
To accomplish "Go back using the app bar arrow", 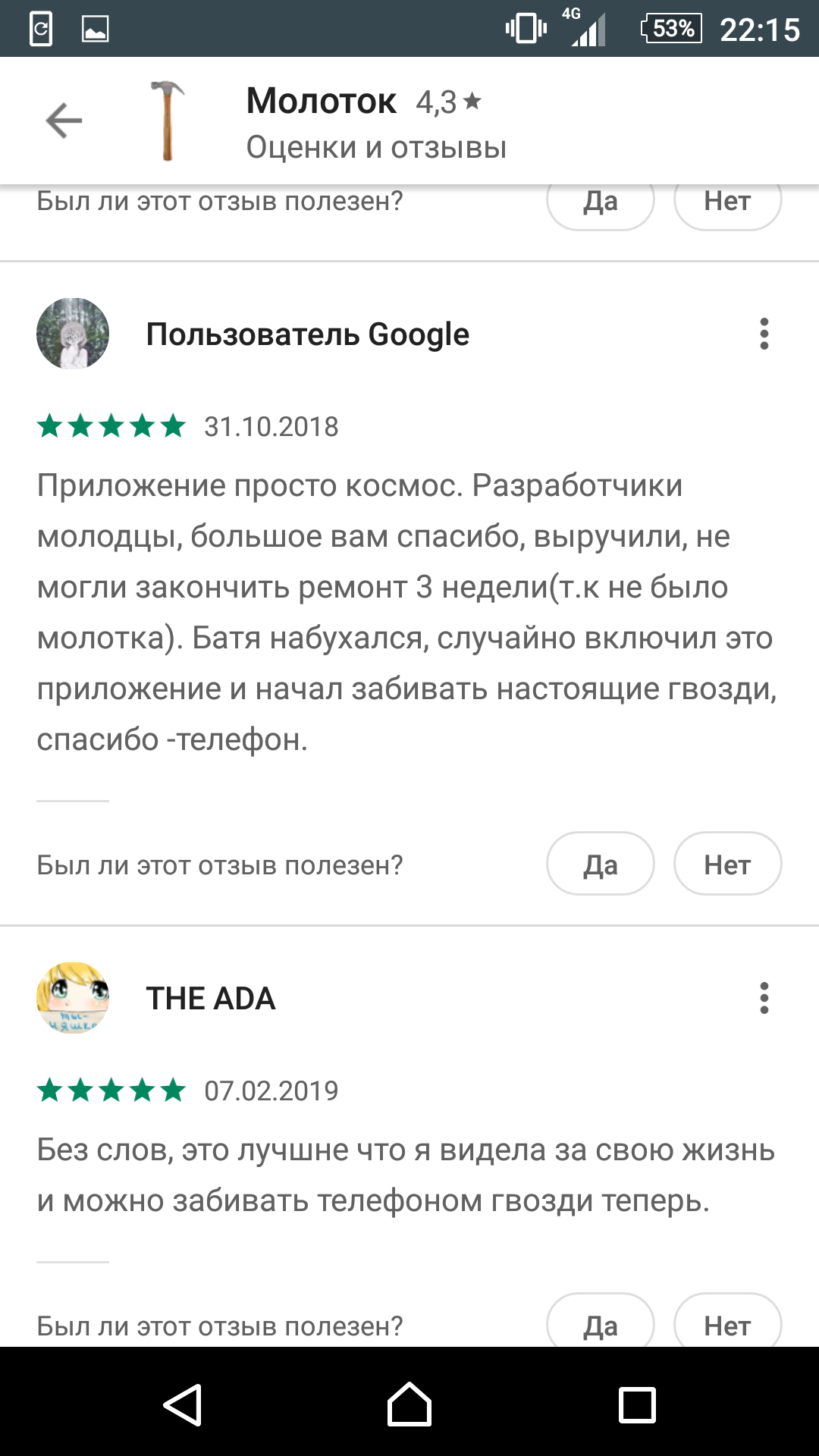I will pos(64,121).
